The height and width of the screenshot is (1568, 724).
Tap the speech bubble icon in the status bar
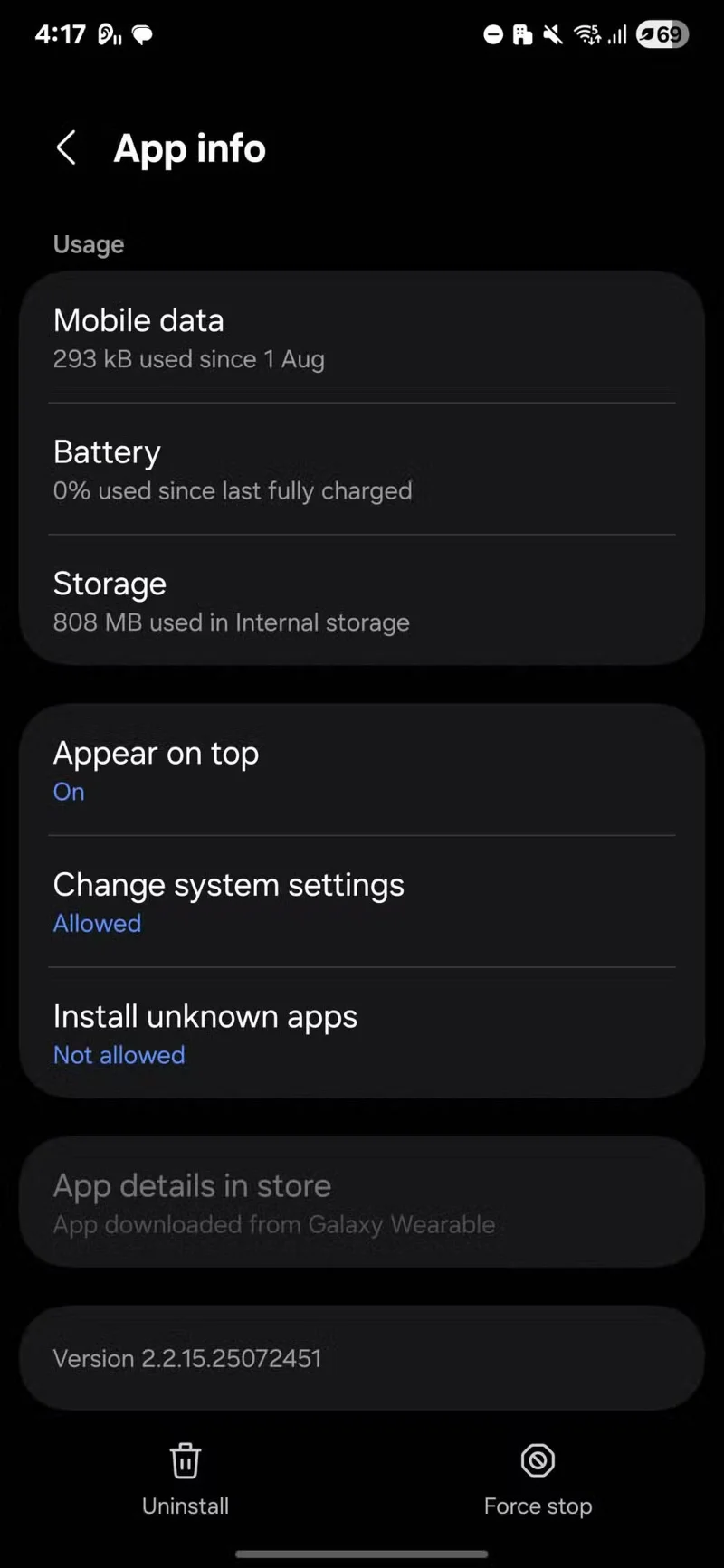[141, 34]
